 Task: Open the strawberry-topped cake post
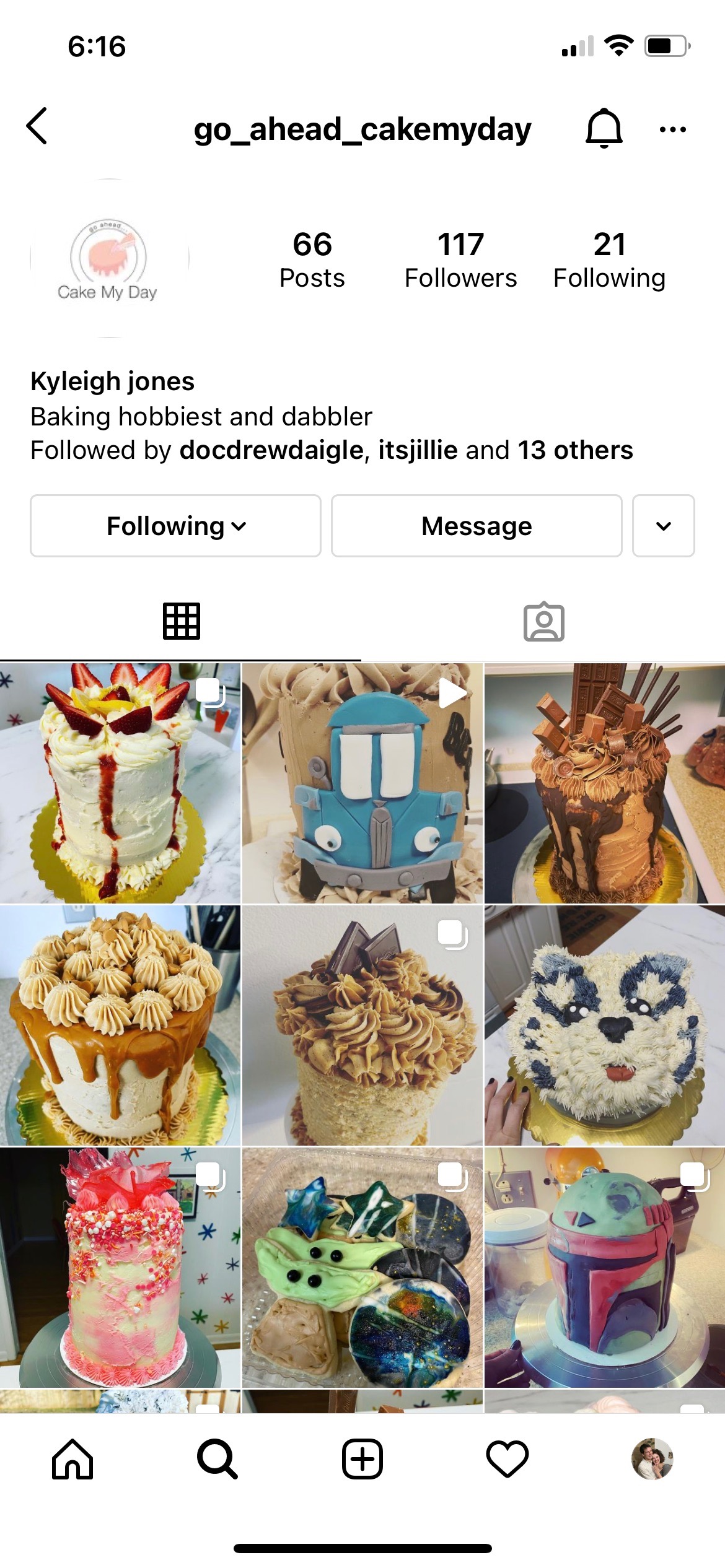(120, 783)
